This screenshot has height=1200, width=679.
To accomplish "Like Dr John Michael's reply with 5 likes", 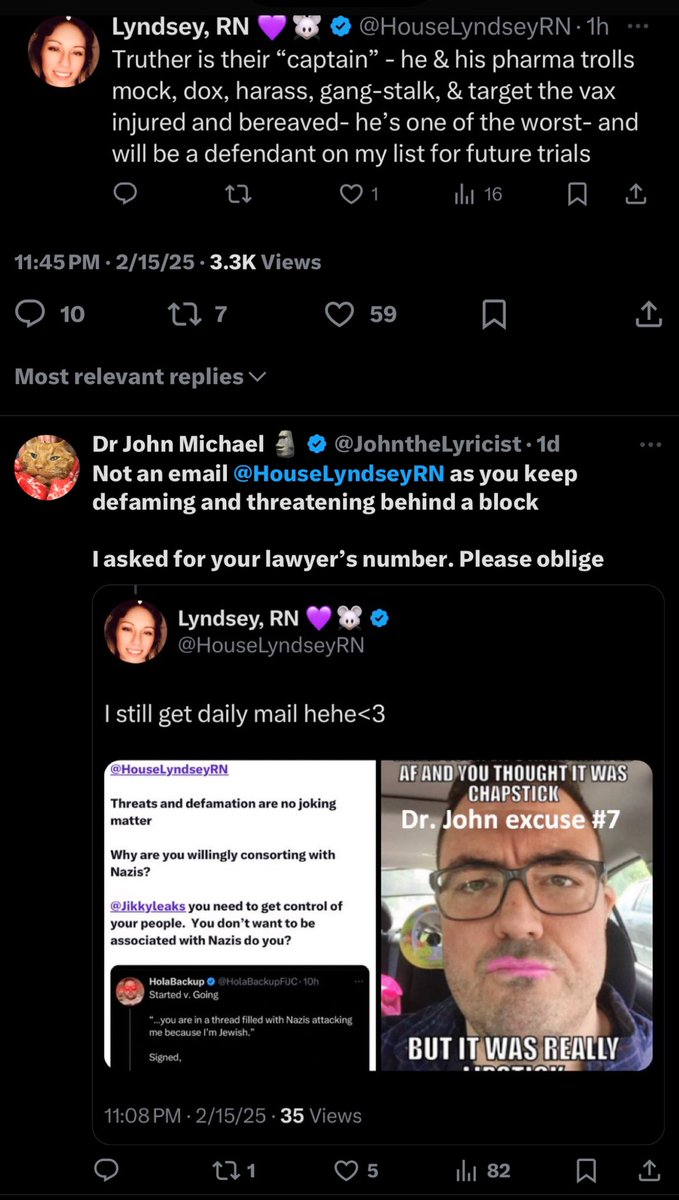I will tap(345, 1170).
